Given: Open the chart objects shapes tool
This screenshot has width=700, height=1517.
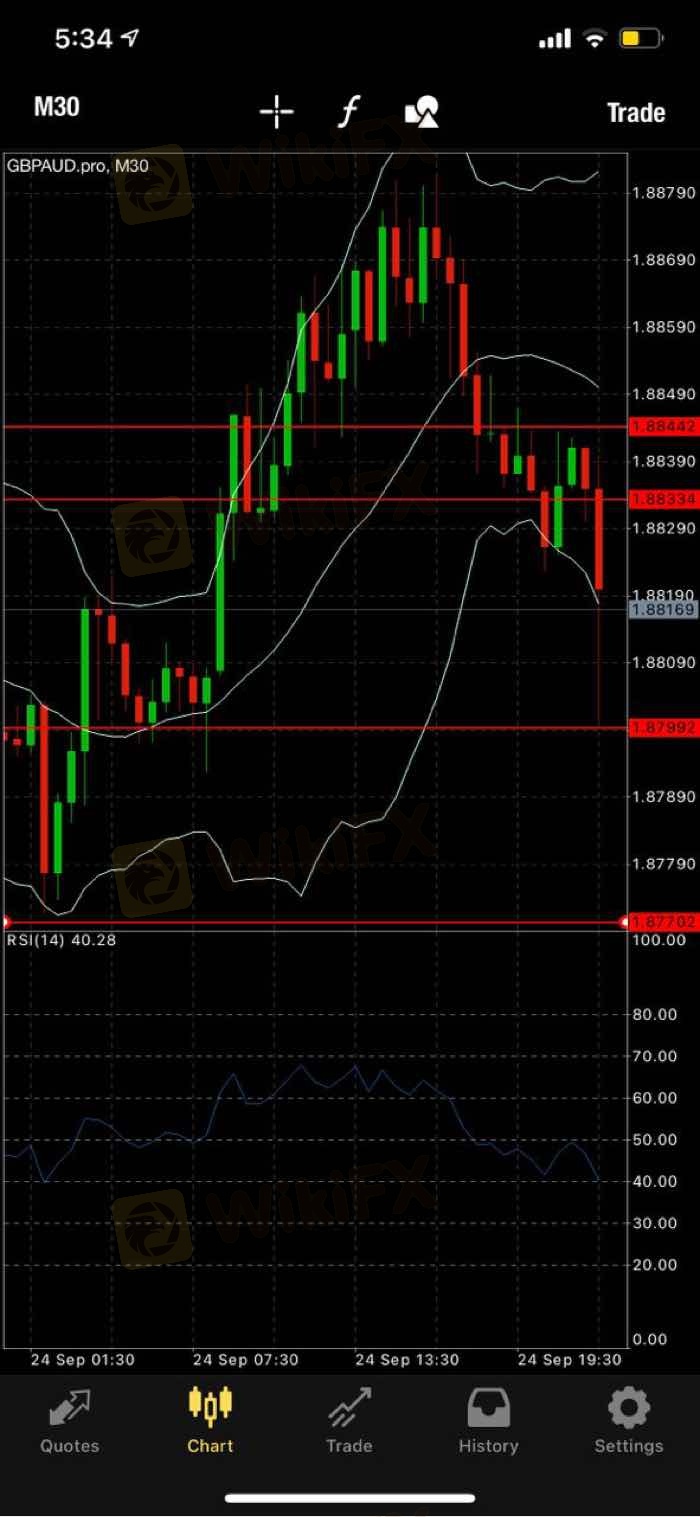Looking at the screenshot, I should (422, 112).
